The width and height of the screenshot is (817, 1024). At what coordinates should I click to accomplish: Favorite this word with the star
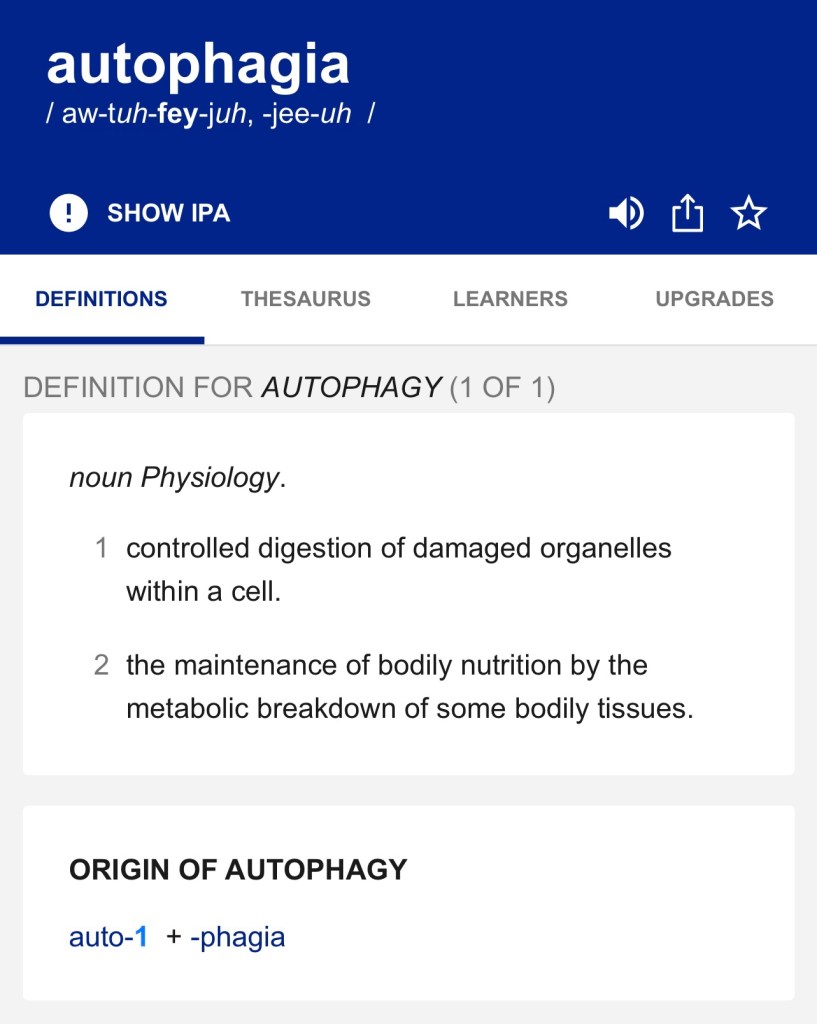coord(748,213)
